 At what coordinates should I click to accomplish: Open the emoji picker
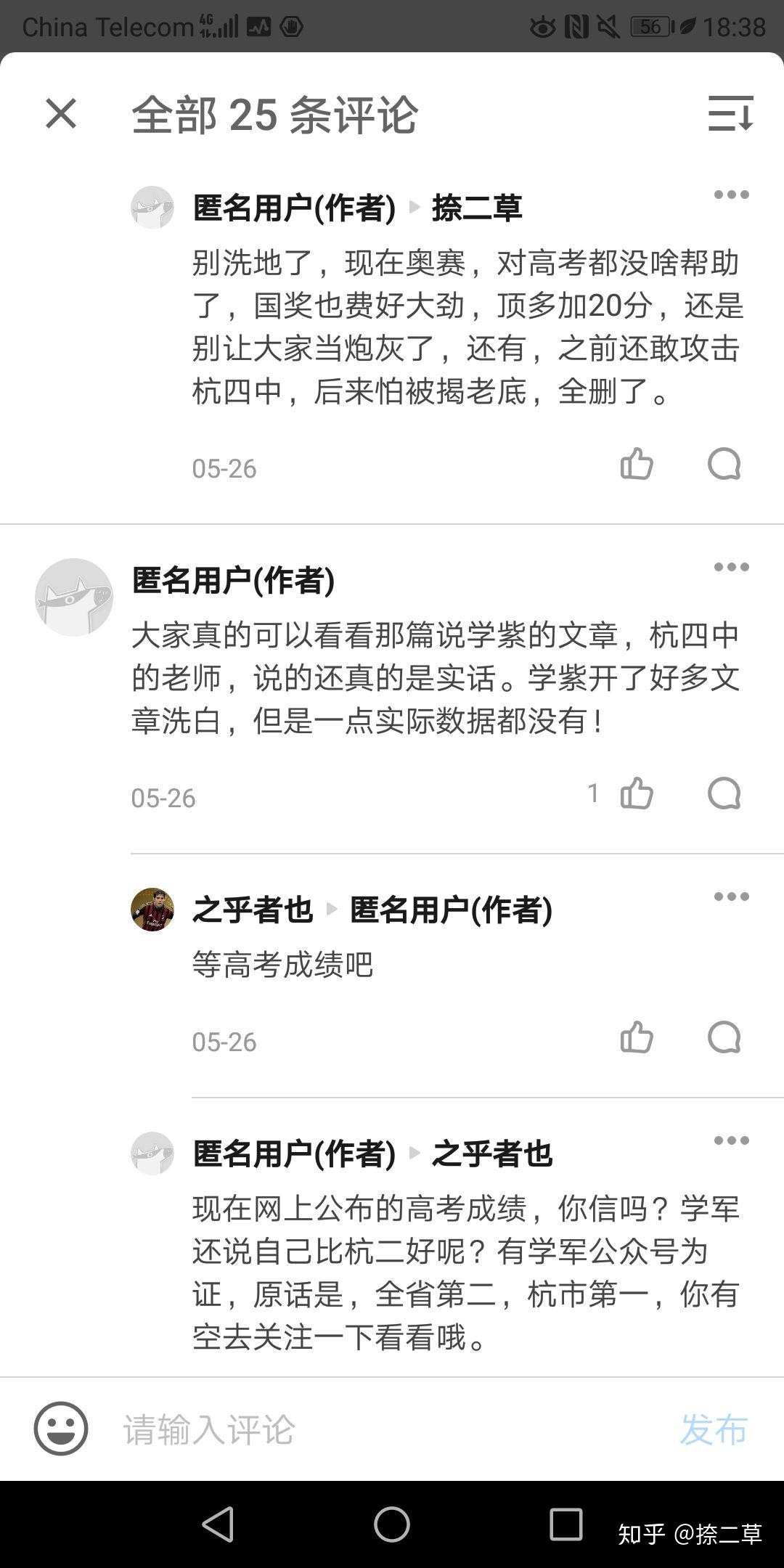[x=61, y=1429]
